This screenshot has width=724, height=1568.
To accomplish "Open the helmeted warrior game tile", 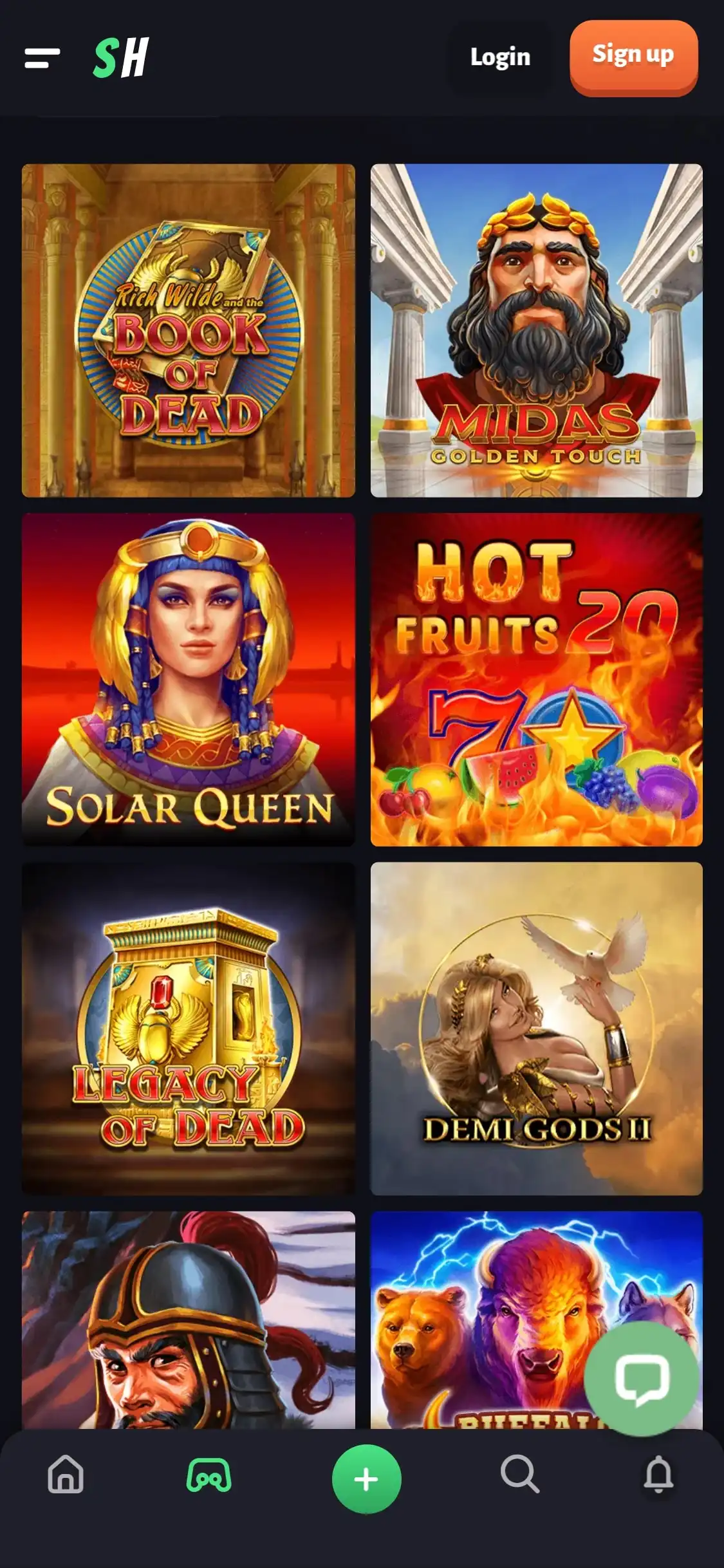I will (x=189, y=1320).
